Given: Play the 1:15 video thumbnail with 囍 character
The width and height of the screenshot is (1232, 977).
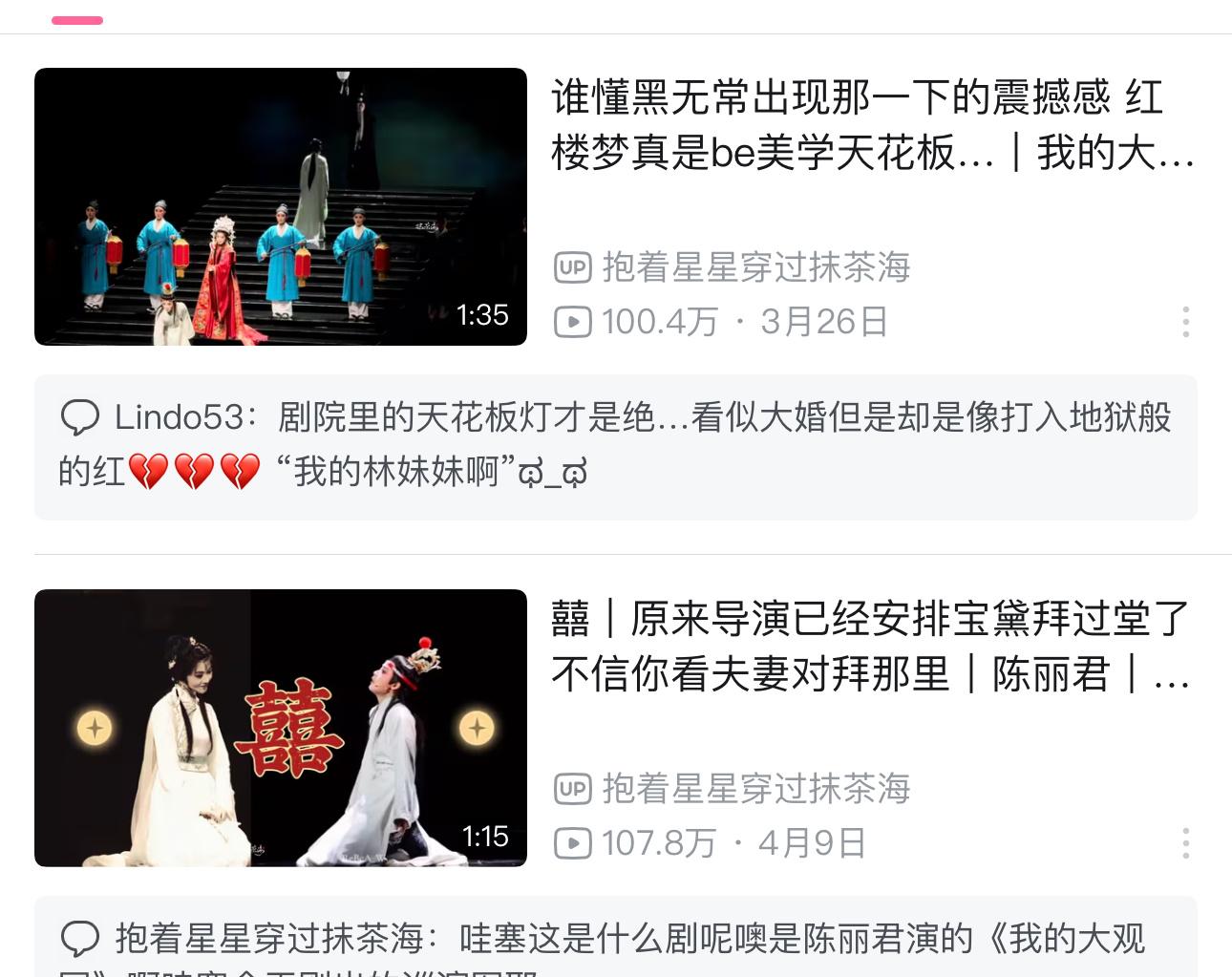Looking at the screenshot, I should point(280,728).
